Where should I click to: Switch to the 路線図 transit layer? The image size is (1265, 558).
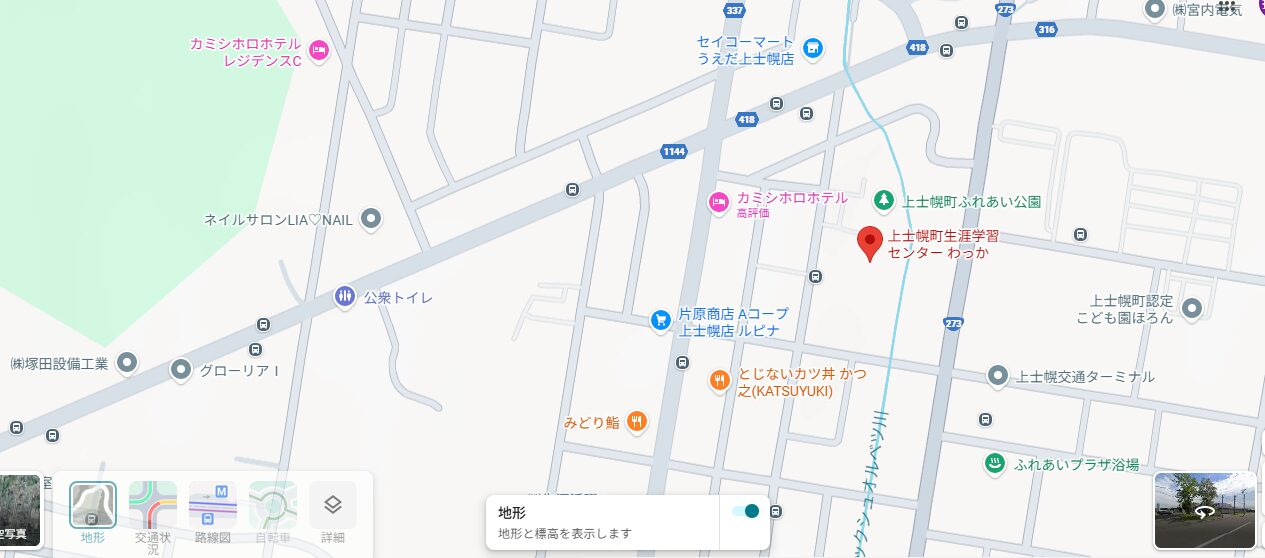pos(213,505)
